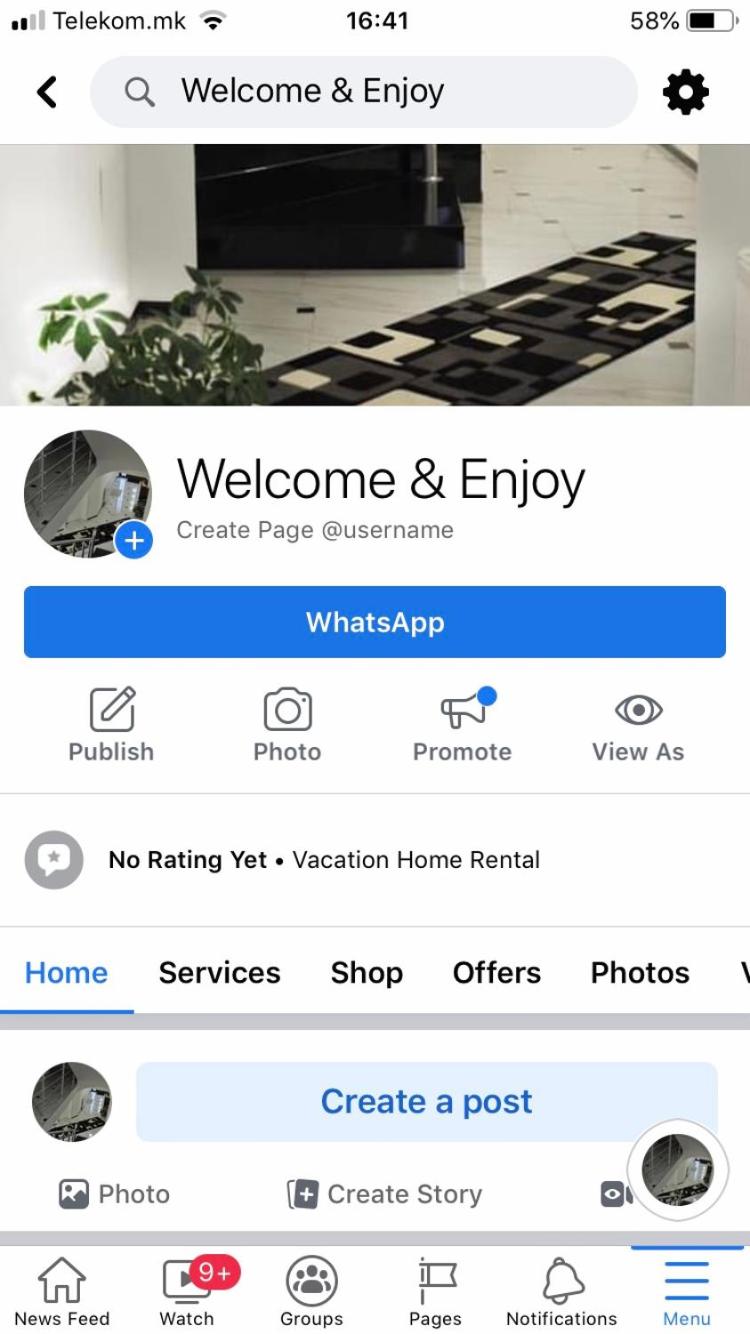This screenshot has height=1334, width=750.
Task: Open page settings gear icon
Action: point(686,93)
